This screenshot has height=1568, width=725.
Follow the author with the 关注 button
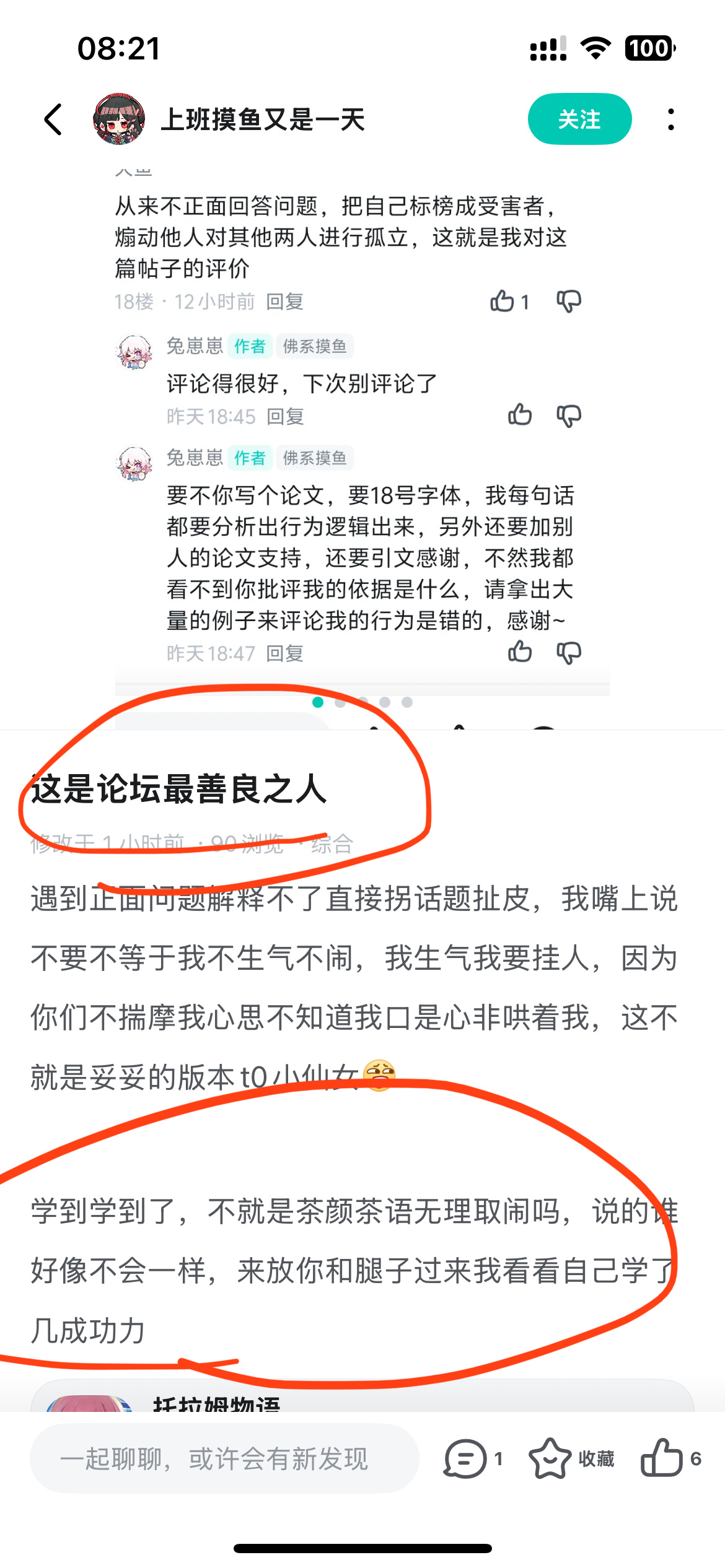coord(579,119)
